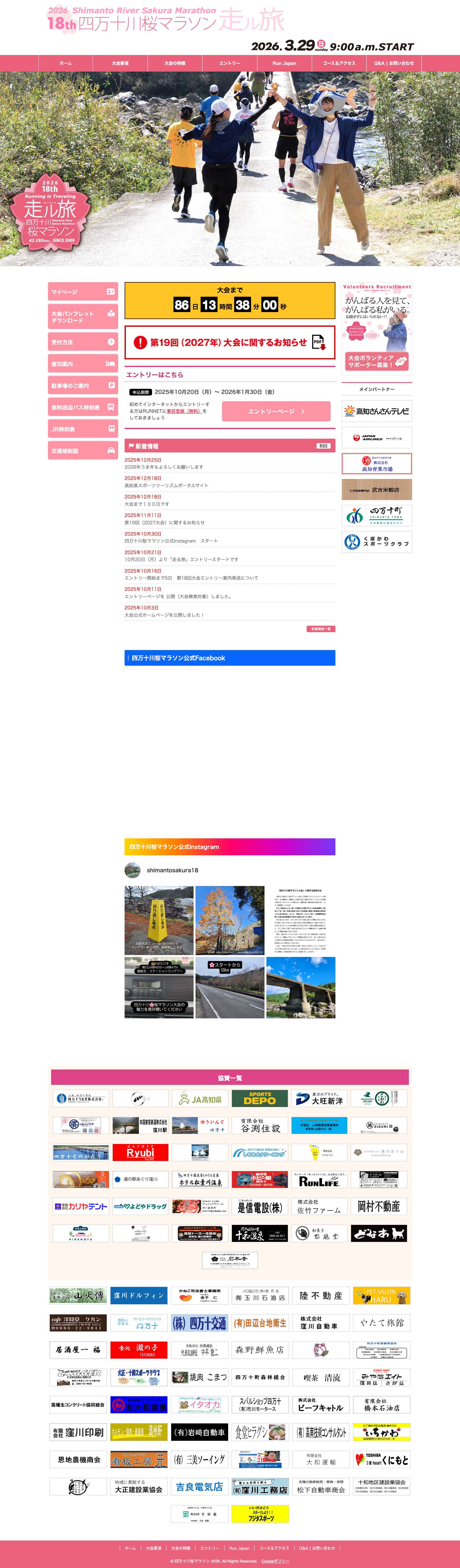Read news item 大会まで１００日です
The image size is (460, 1568).
click(147, 504)
